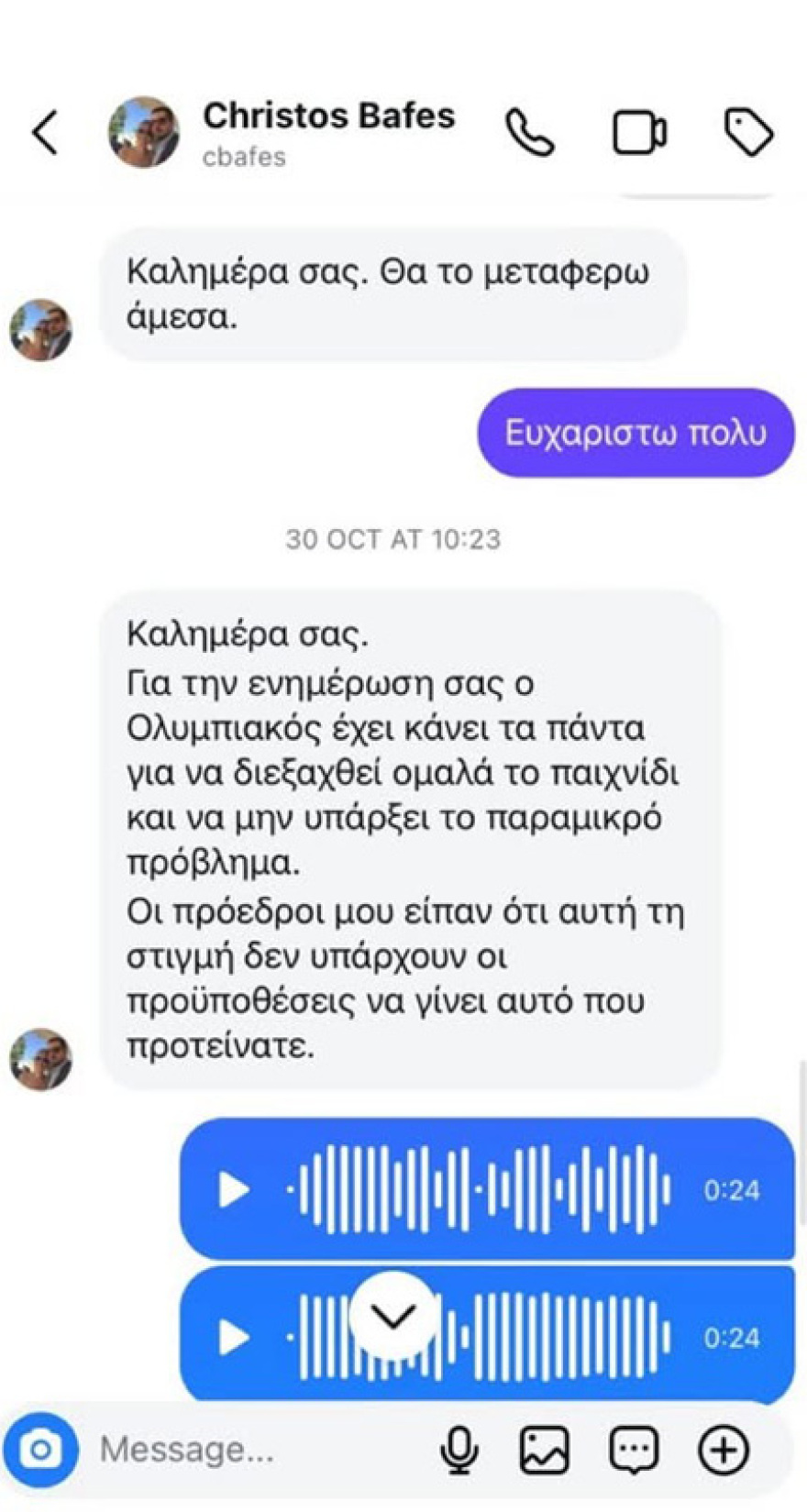807x1512 pixels.
Task: Go back from Christos Bafes chat
Action: pos(45,132)
